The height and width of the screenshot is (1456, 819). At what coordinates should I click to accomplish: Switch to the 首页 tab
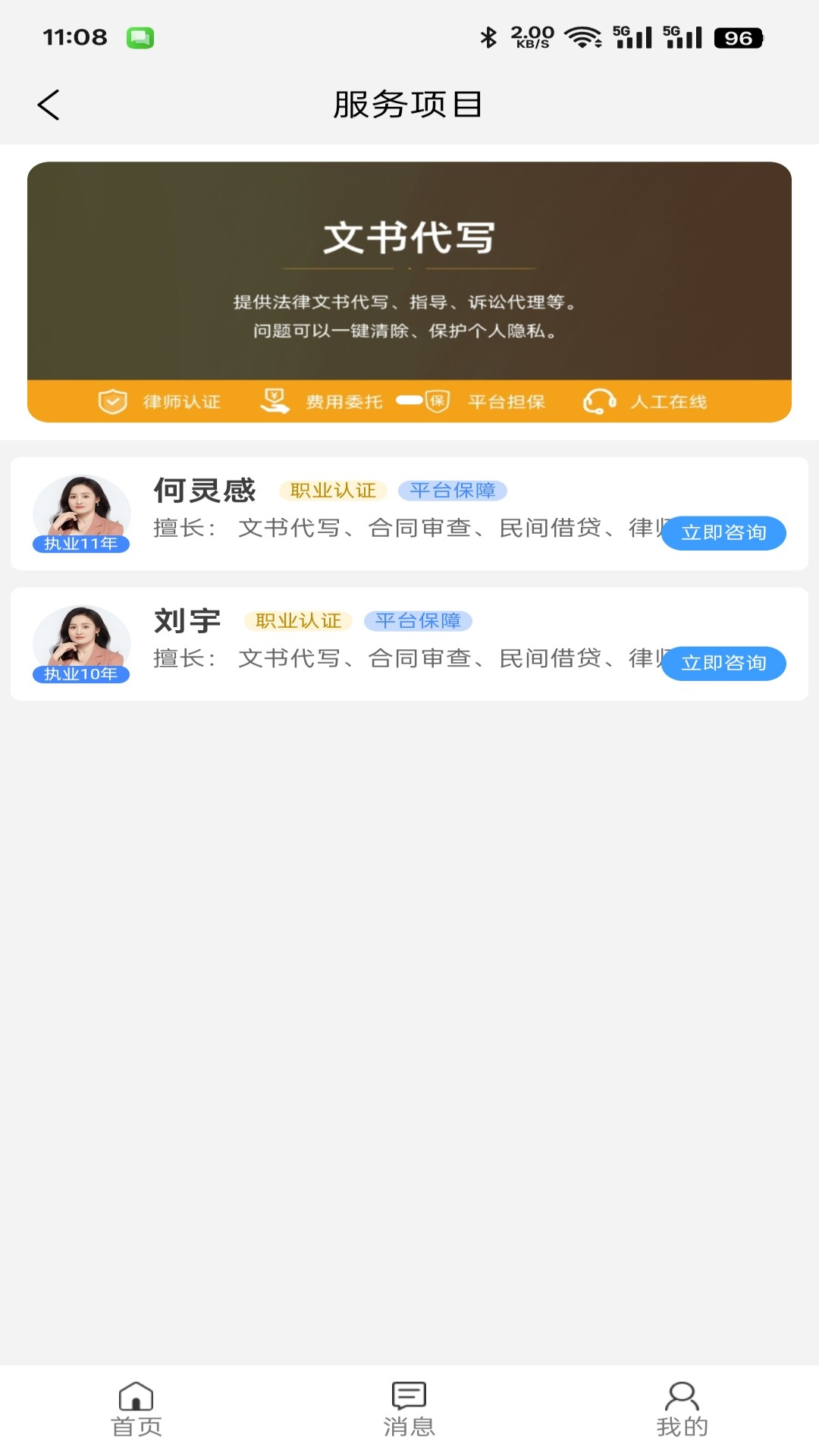[x=136, y=1409]
